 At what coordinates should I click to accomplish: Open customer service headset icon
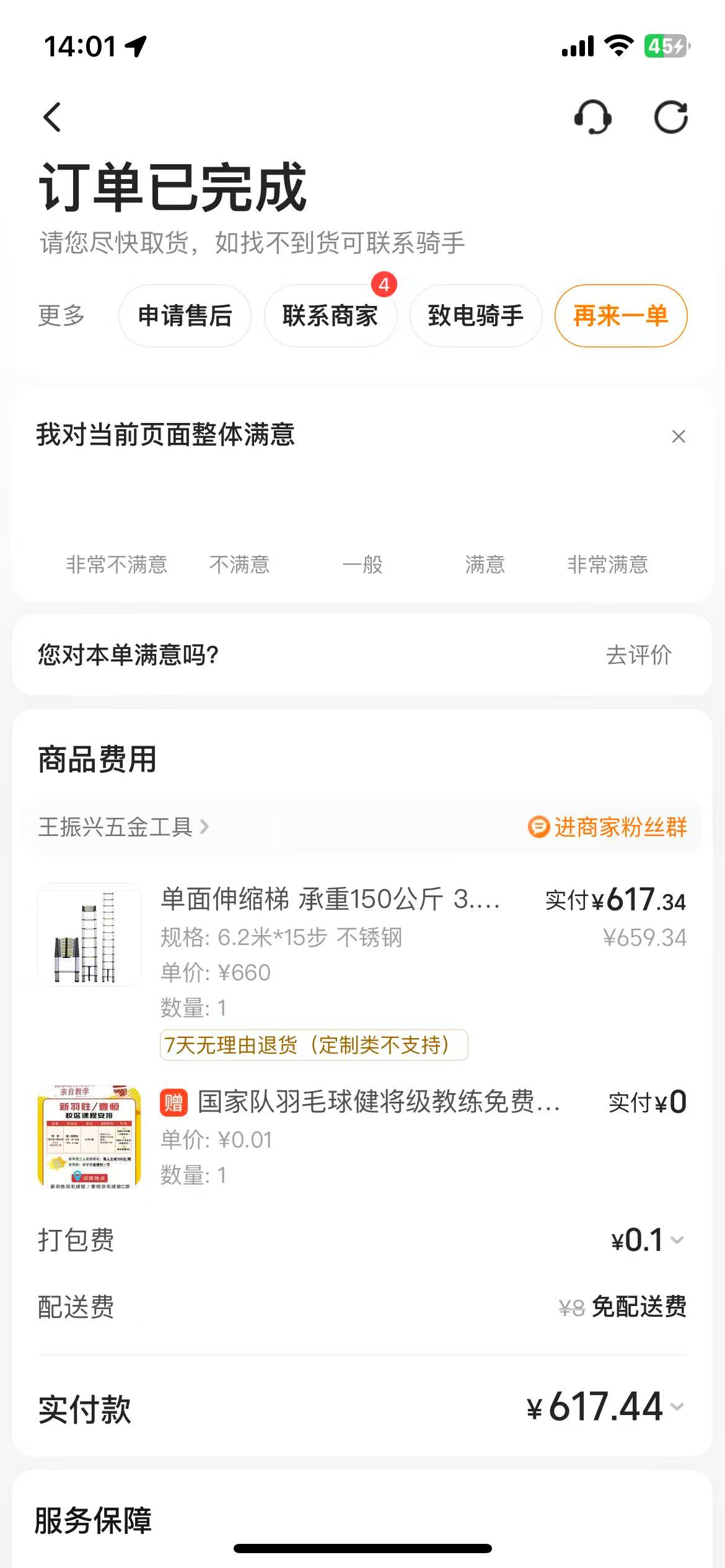pos(593,117)
